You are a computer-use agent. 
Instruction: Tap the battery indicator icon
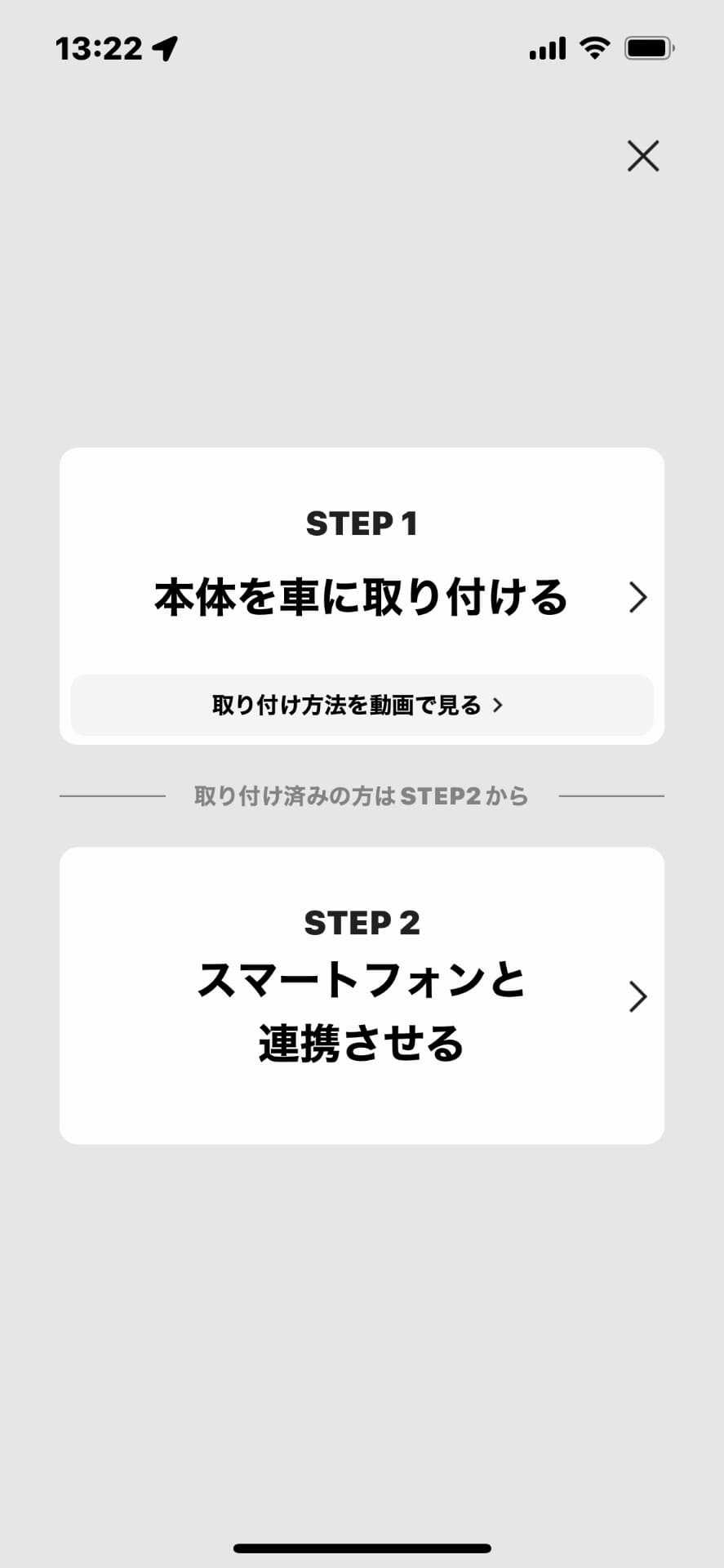point(649,49)
